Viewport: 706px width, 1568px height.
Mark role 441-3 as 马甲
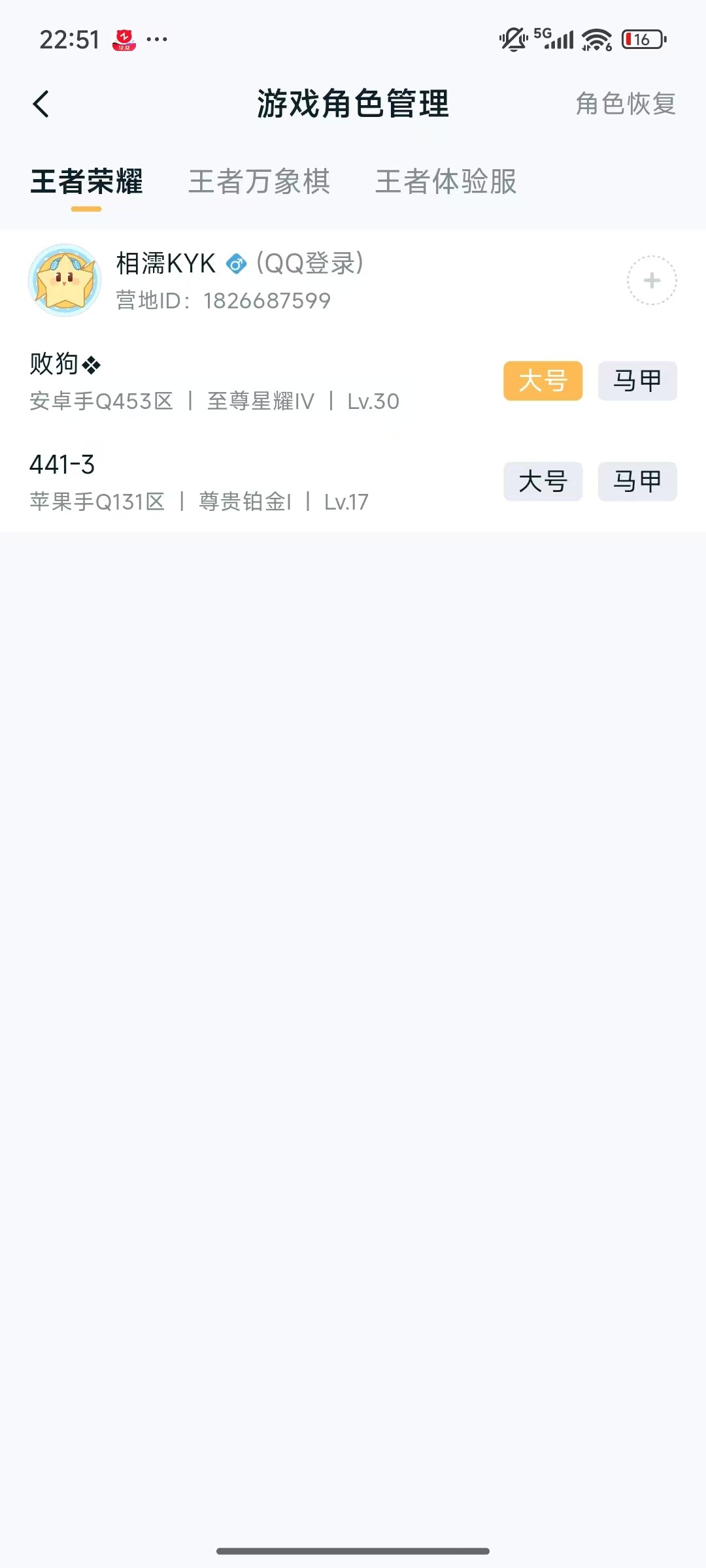tap(636, 482)
